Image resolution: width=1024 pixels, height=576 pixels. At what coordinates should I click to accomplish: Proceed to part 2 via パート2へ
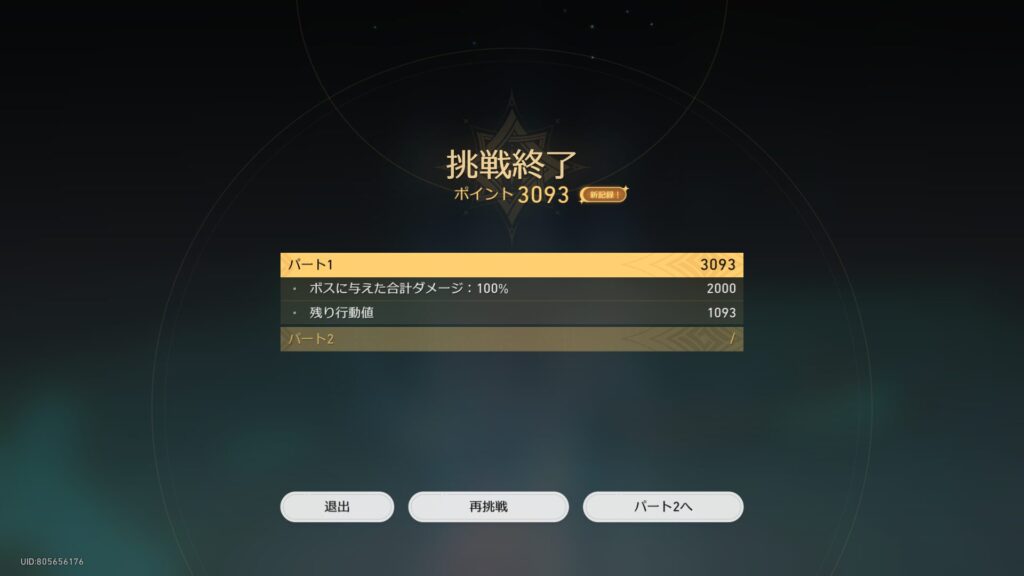click(663, 507)
